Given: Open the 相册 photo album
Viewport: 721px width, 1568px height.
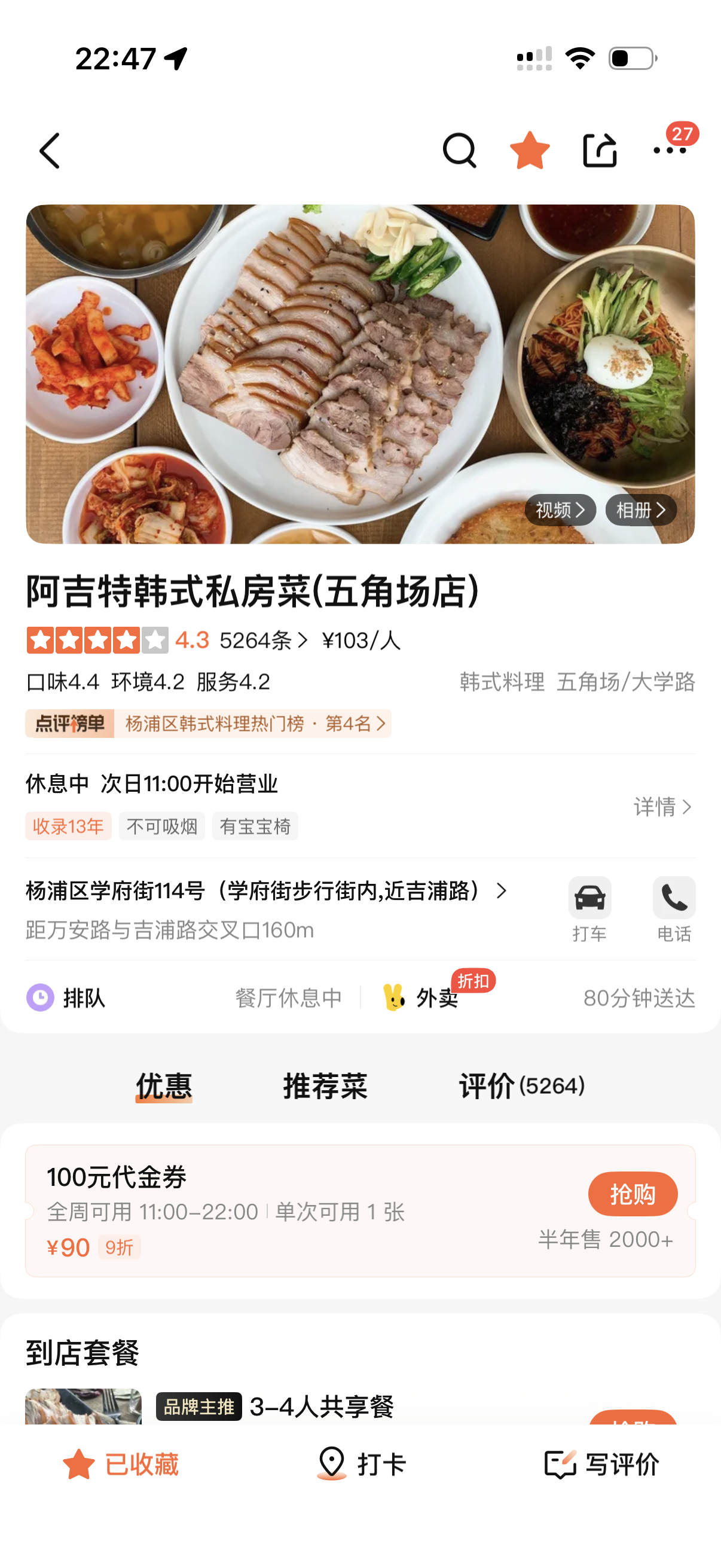Looking at the screenshot, I should pos(641,510).
